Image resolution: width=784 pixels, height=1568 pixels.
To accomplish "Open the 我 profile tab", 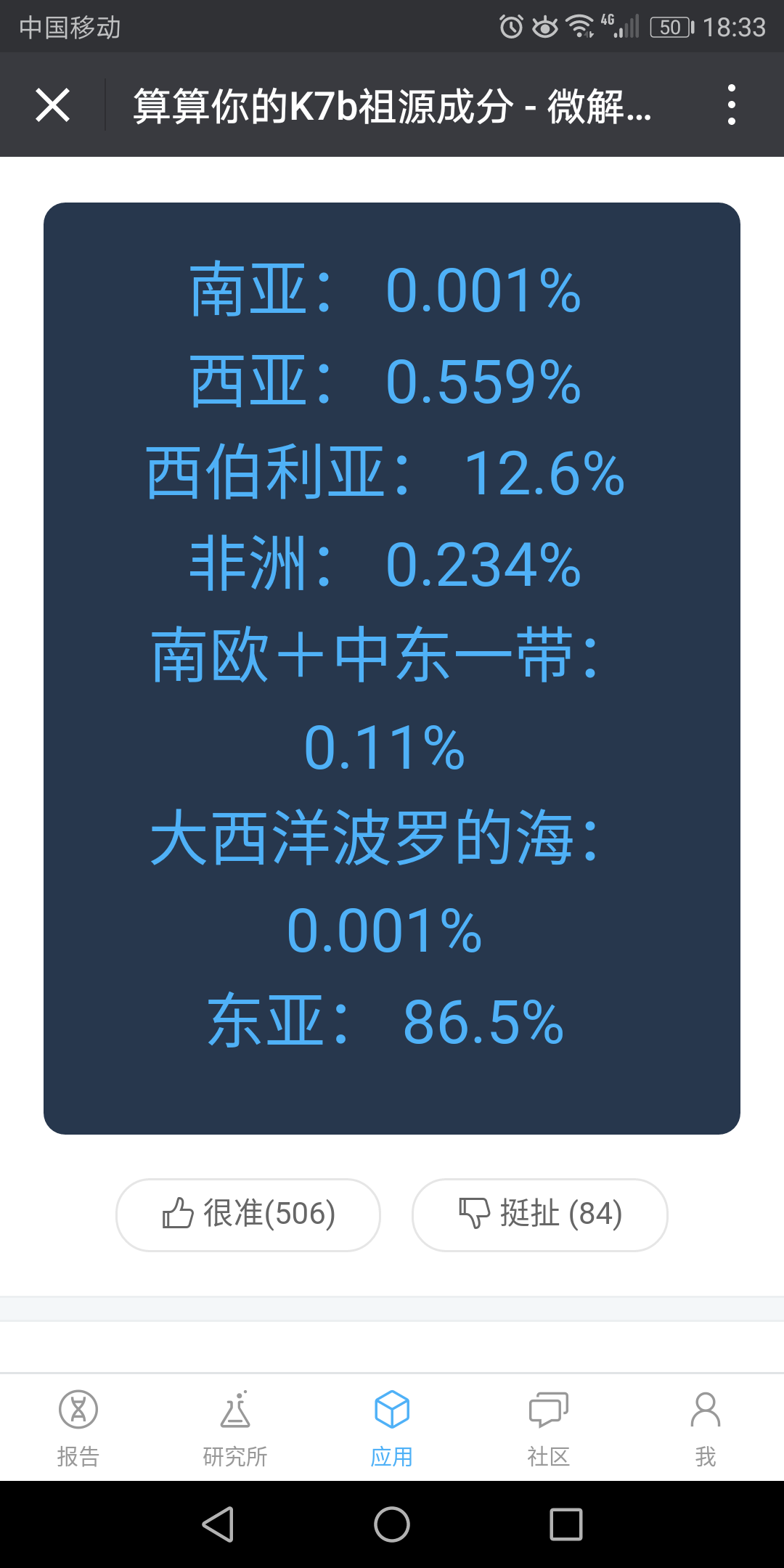I will 706,1428.
